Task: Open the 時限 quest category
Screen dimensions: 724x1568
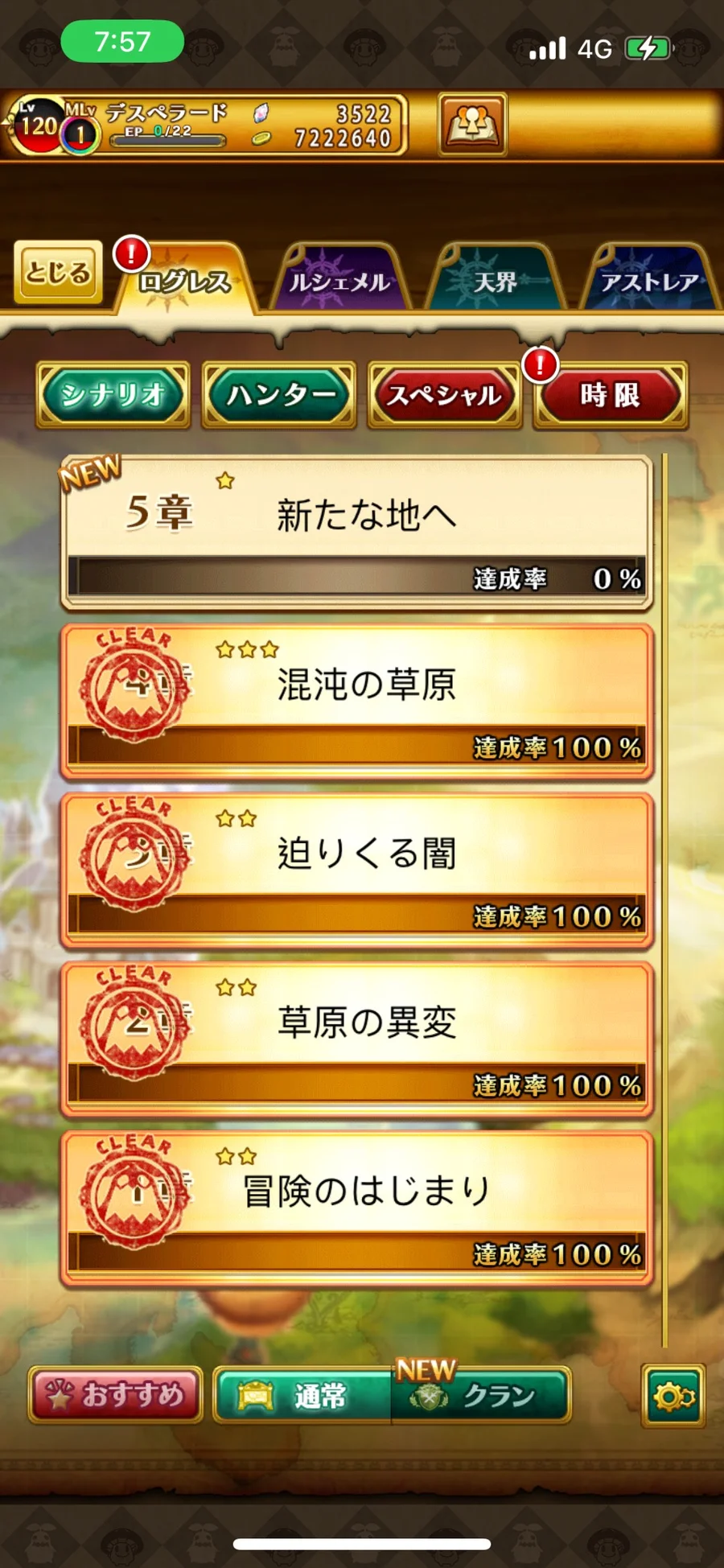Action: click(611, 394)
